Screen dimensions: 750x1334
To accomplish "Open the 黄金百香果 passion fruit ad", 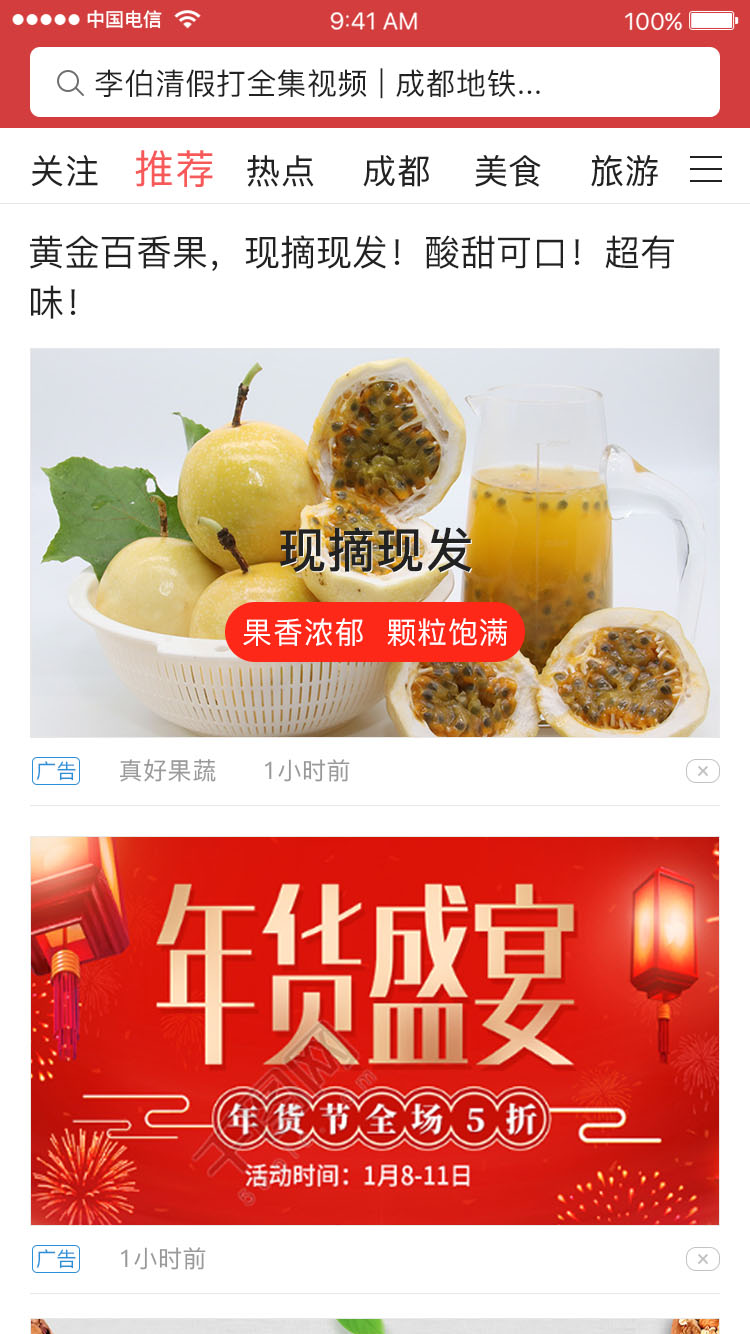I will coord(375,542).
